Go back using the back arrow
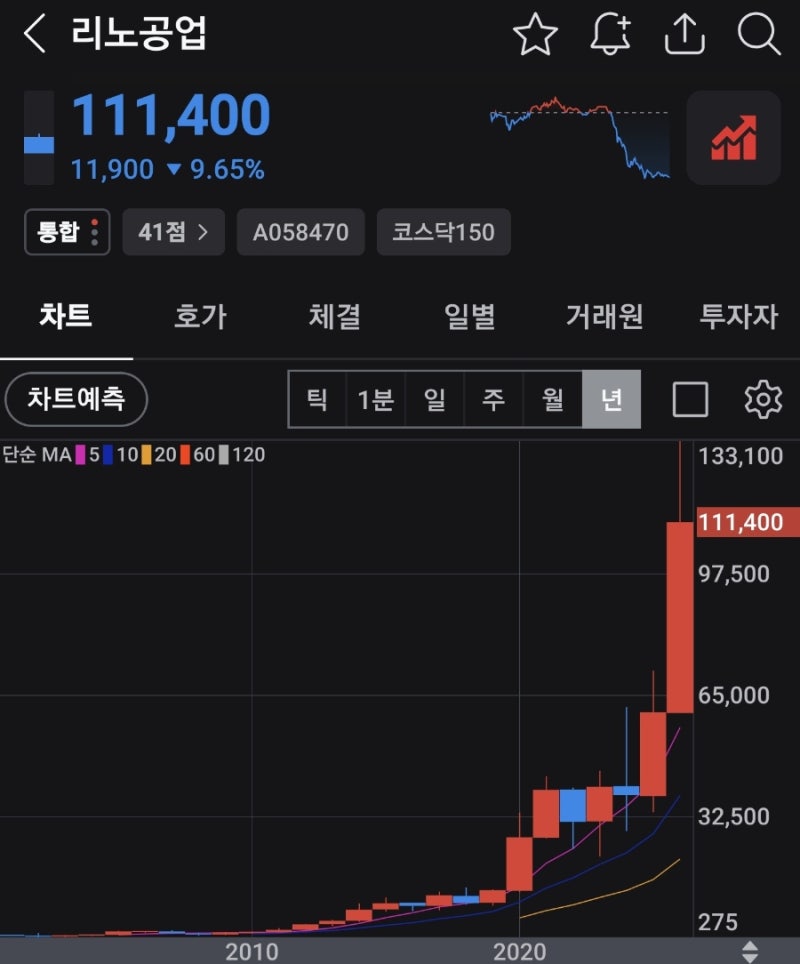This screenshot has width=800, height=964. point(31,33)
